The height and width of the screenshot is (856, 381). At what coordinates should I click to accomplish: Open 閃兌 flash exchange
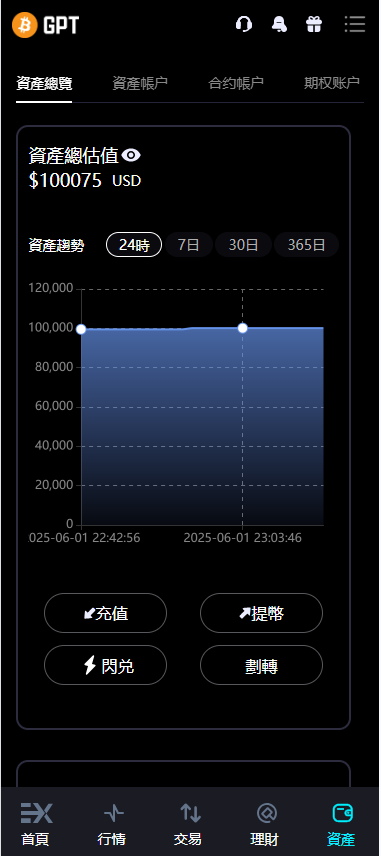tap(105, 665)
